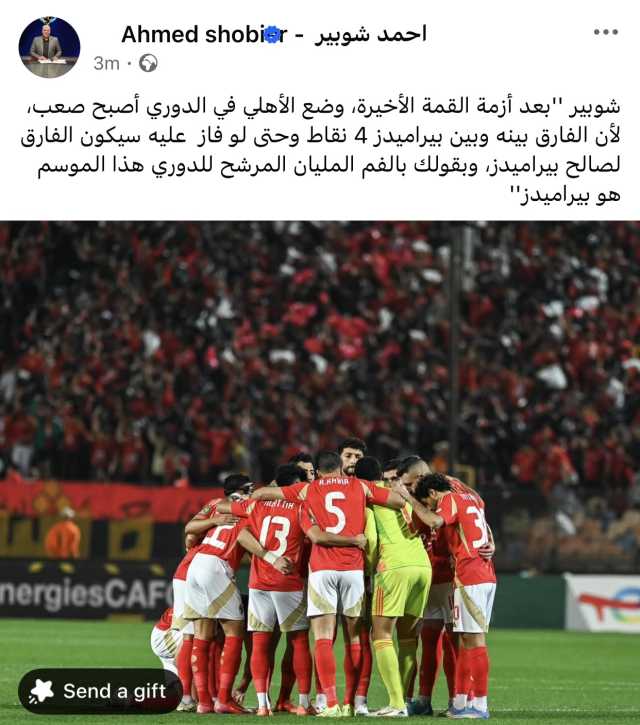This screenshot has width=640, height=725.
Task: Open Ahmed Shobier's profile picture
Action: (49, 47)
